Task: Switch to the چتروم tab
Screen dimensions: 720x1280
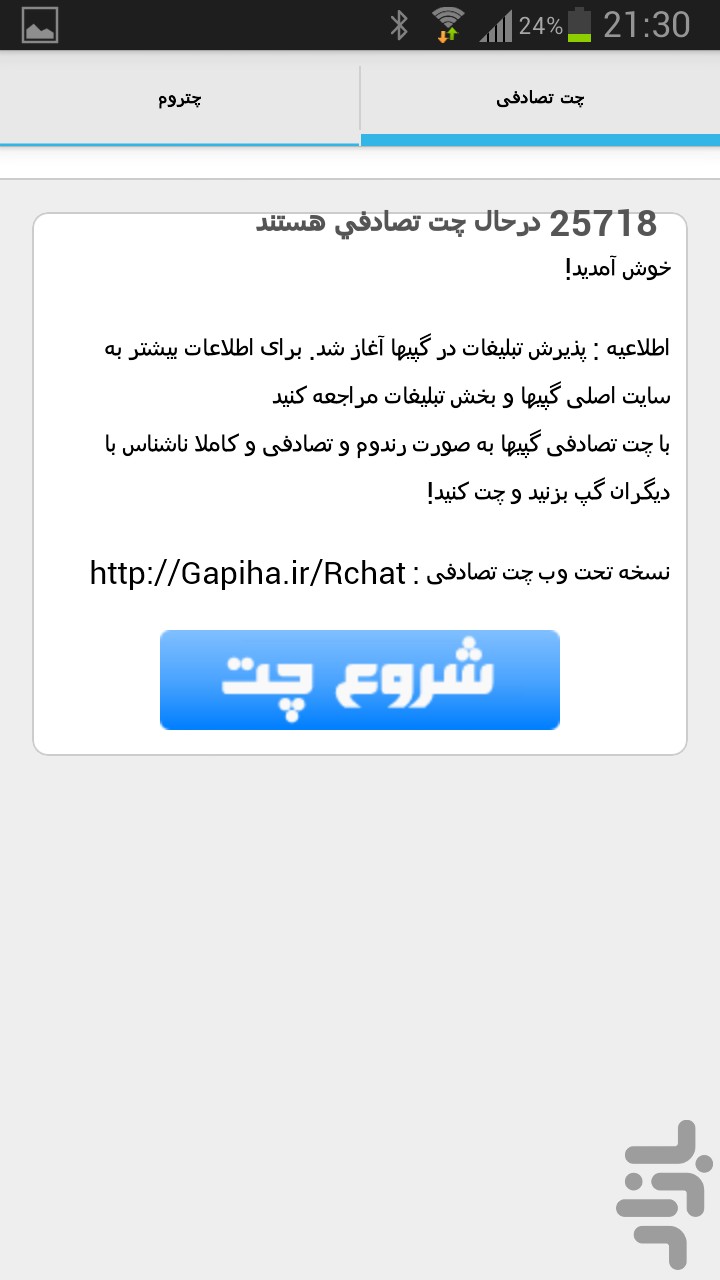Action: [x=180, y=99]
